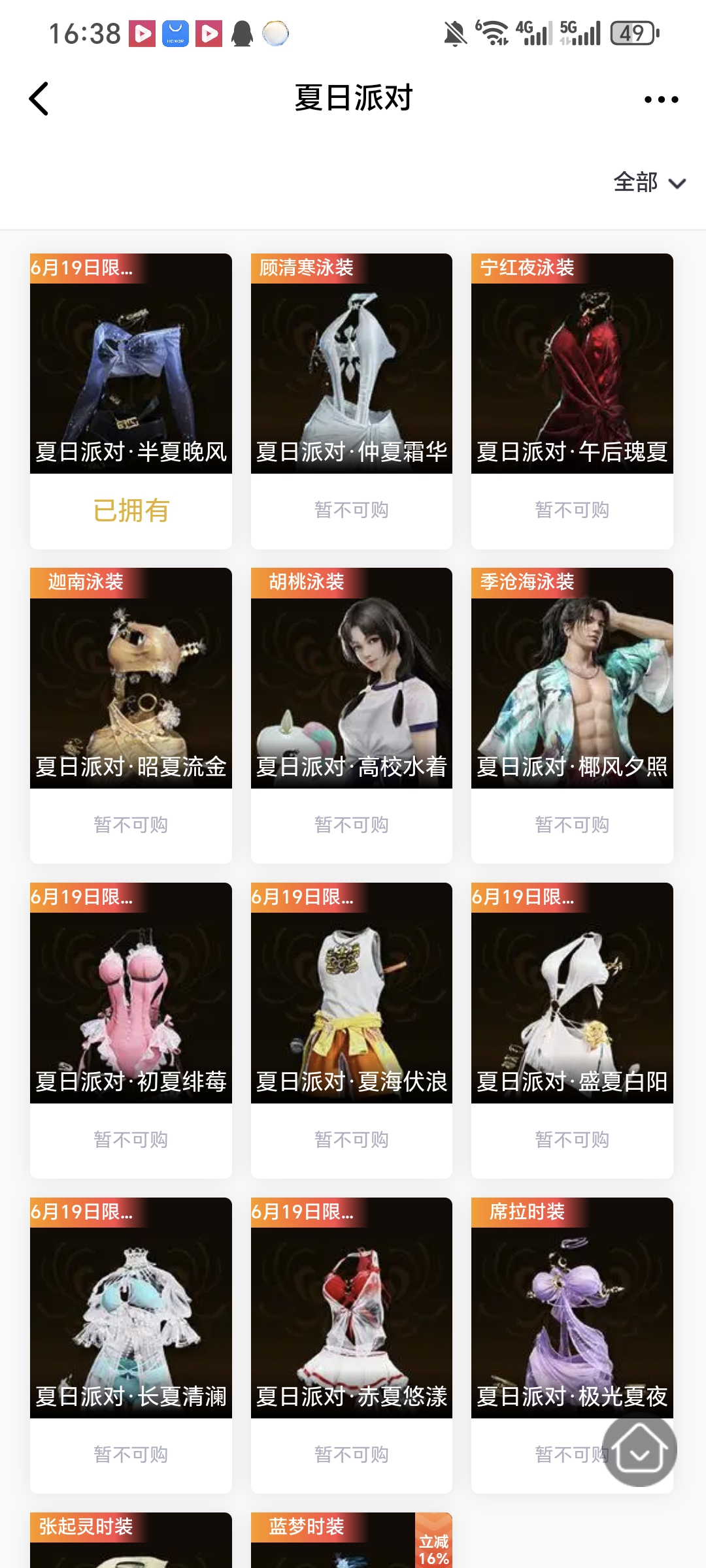Open the 蓝梦时装 discounted card
Viewport: 706px width, 1568px height.
click(x=352, y=1541)
